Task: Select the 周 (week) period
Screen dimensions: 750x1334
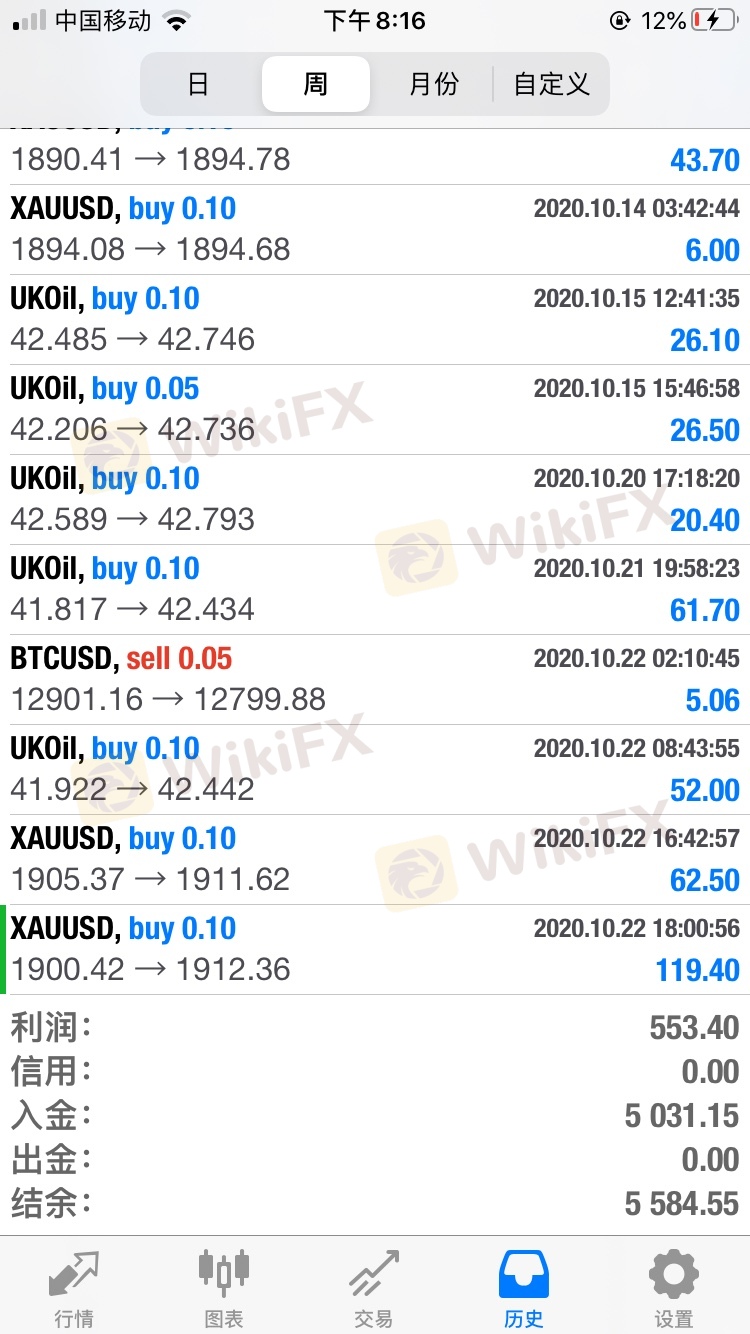Action: click(x=316, y=84)
